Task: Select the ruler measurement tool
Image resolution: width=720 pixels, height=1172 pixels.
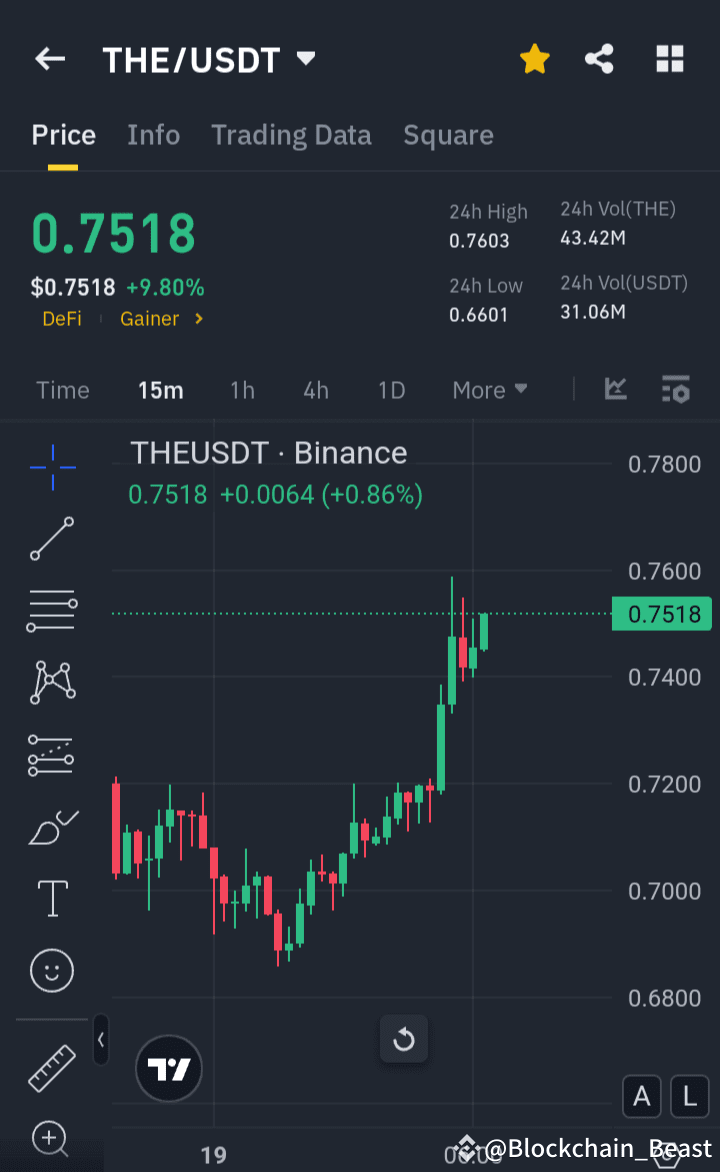Action: 52,1067
